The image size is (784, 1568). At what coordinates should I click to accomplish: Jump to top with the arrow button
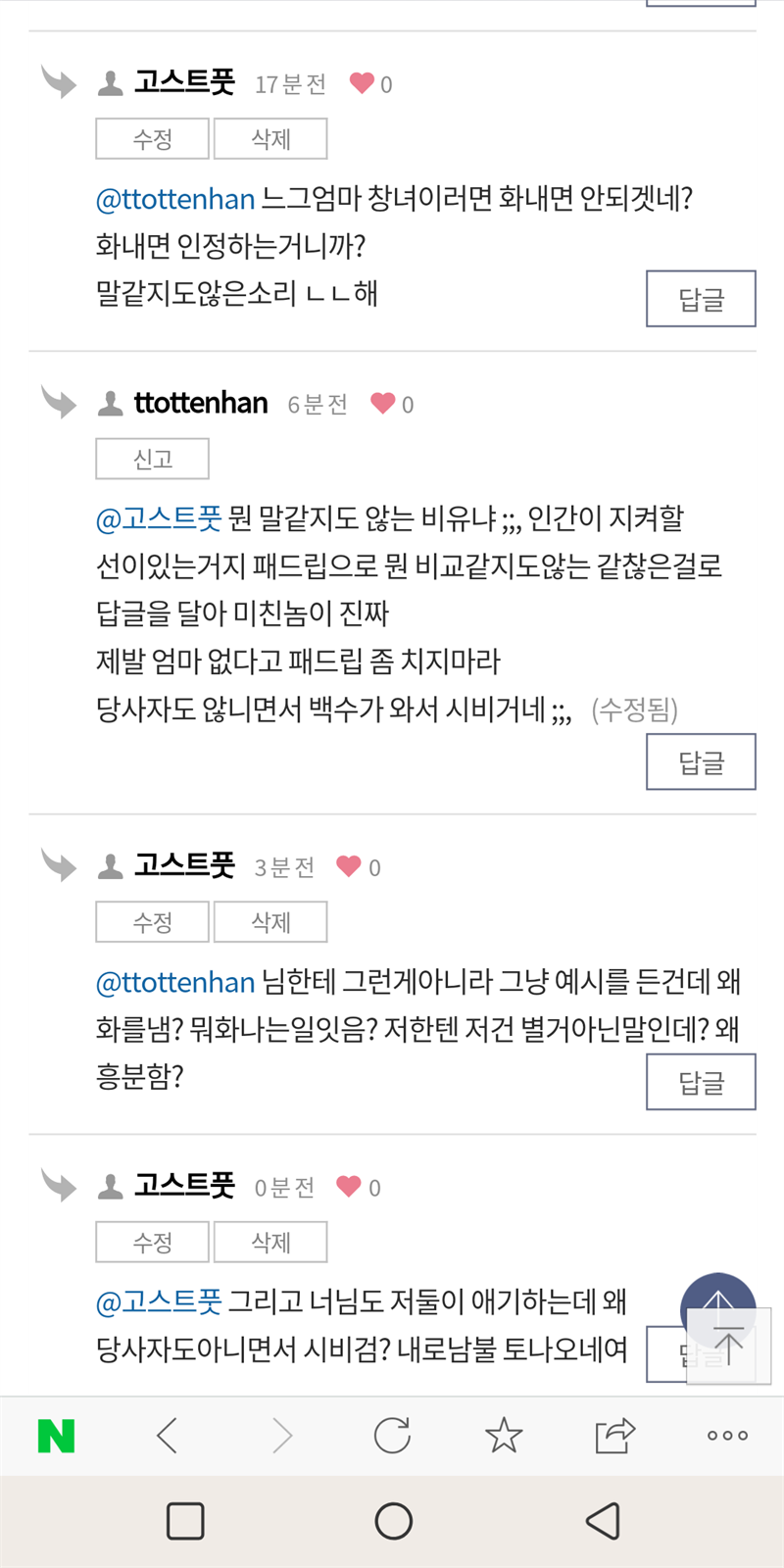(727, 1345)
